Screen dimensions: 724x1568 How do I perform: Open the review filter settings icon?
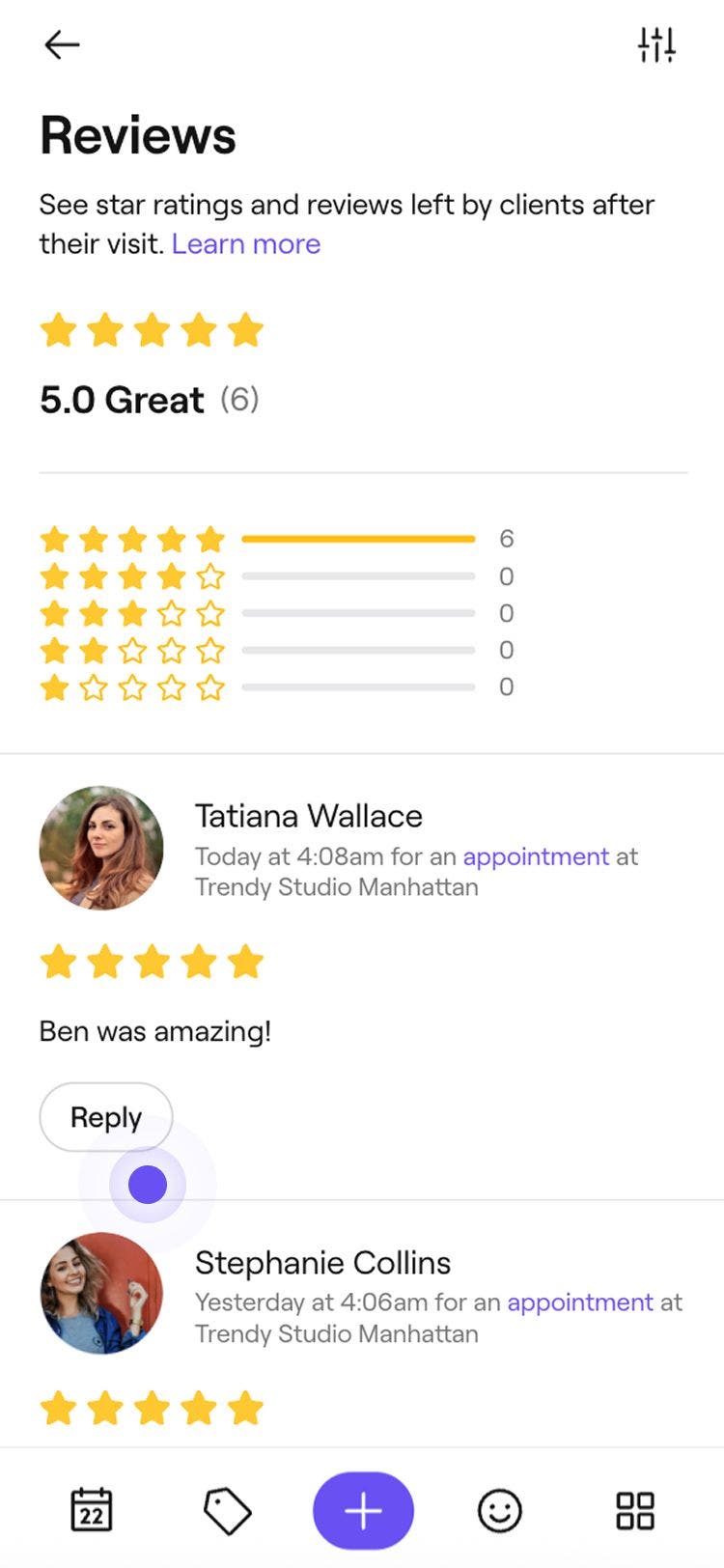656,44
